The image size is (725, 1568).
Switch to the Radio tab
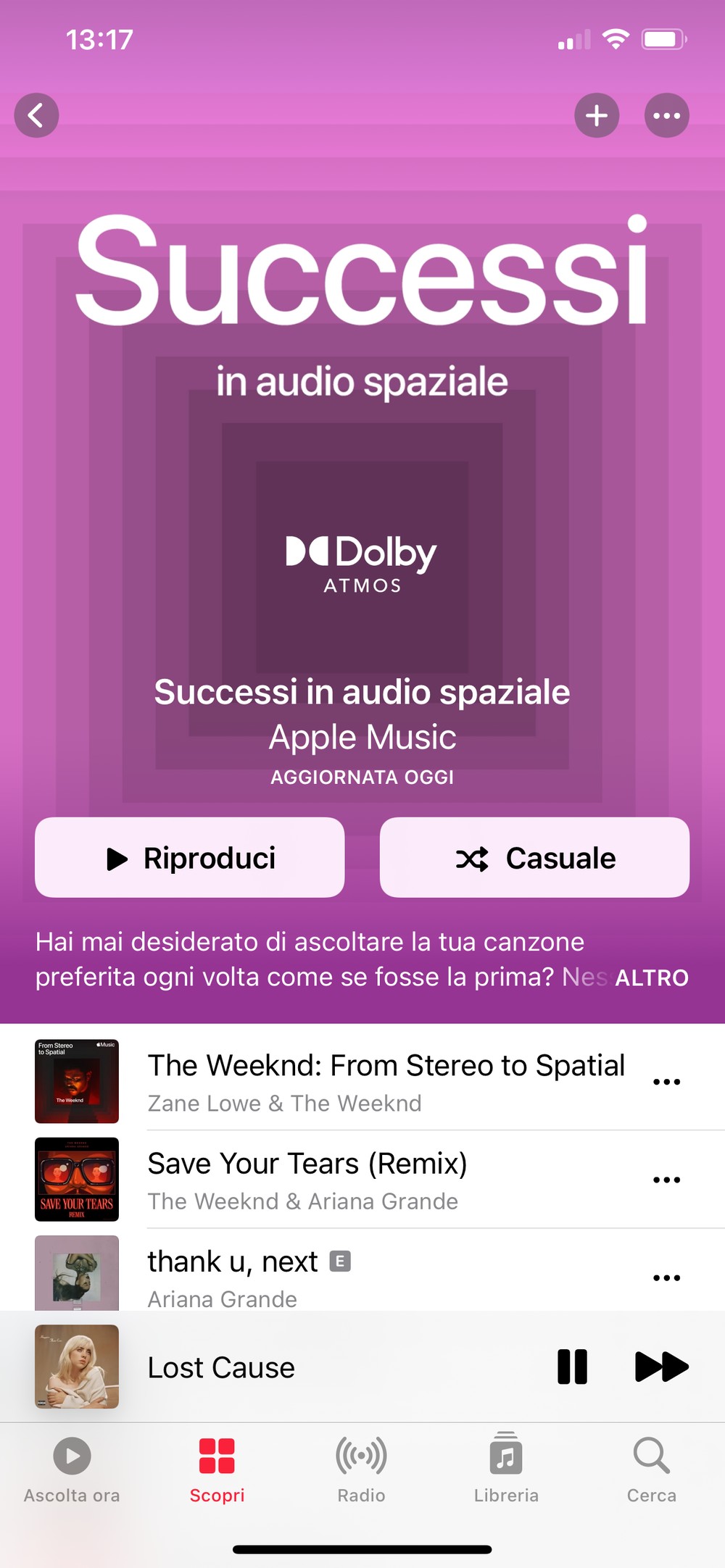click(361, 1471)
